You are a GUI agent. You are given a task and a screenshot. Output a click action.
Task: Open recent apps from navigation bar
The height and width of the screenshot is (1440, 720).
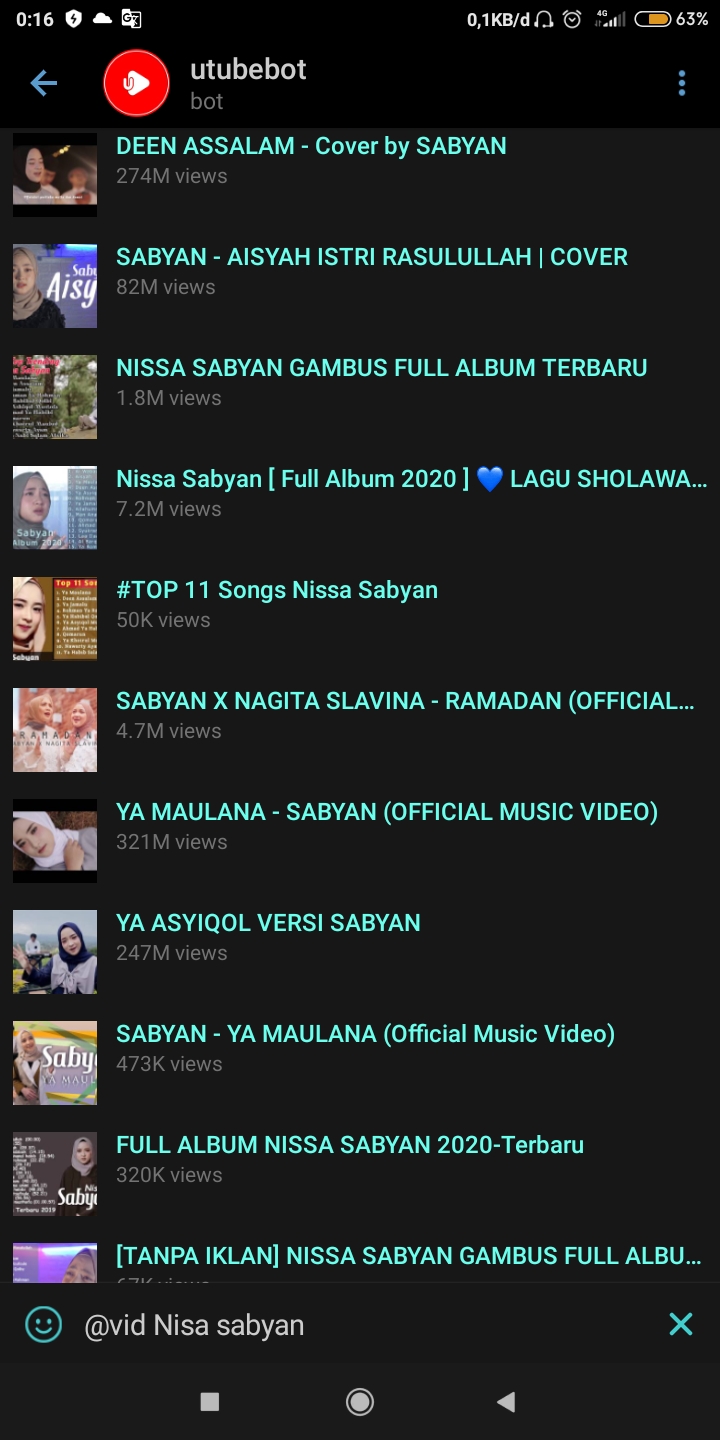coord(210,1402)
